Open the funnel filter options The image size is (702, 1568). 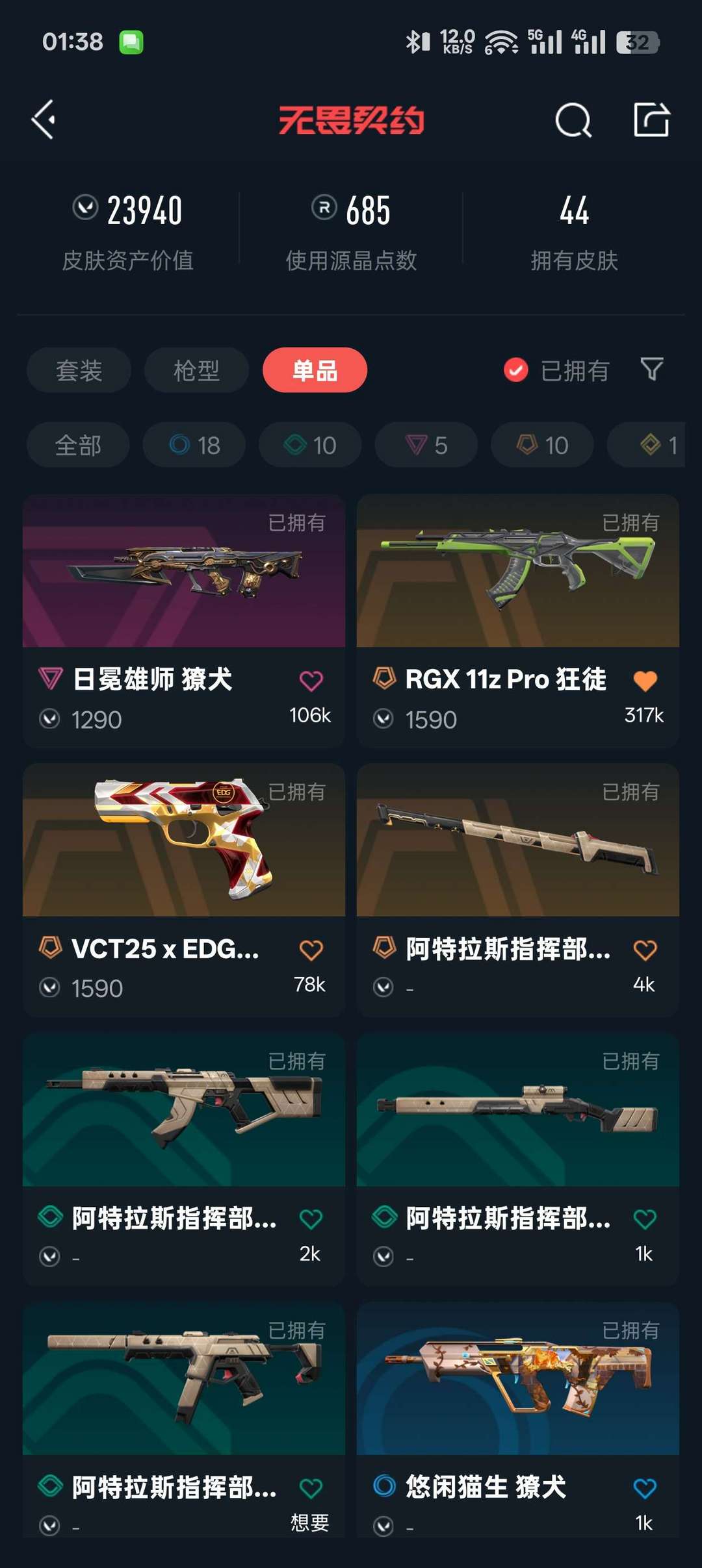tap(652, 369)
